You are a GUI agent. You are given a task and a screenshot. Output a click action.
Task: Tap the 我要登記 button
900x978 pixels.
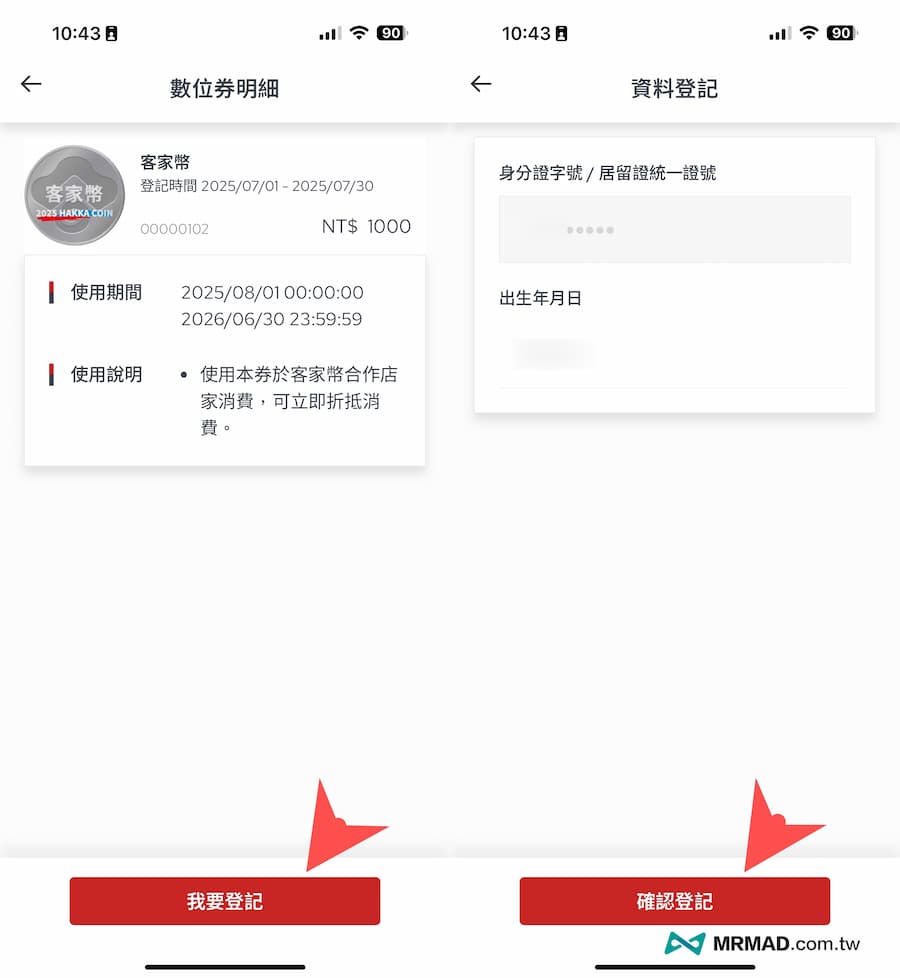click(224, 901)
